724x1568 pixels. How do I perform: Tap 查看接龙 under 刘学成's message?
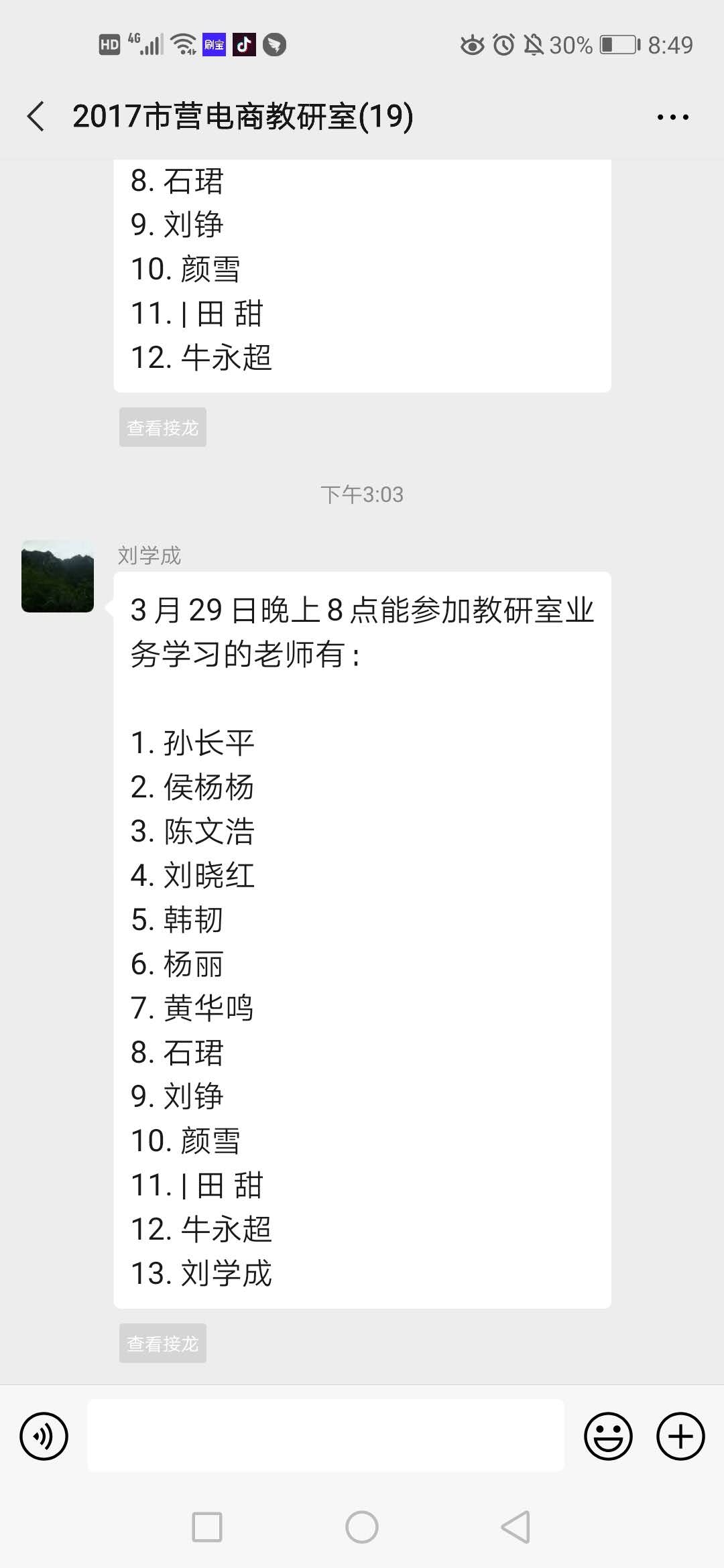(163, 1343)
